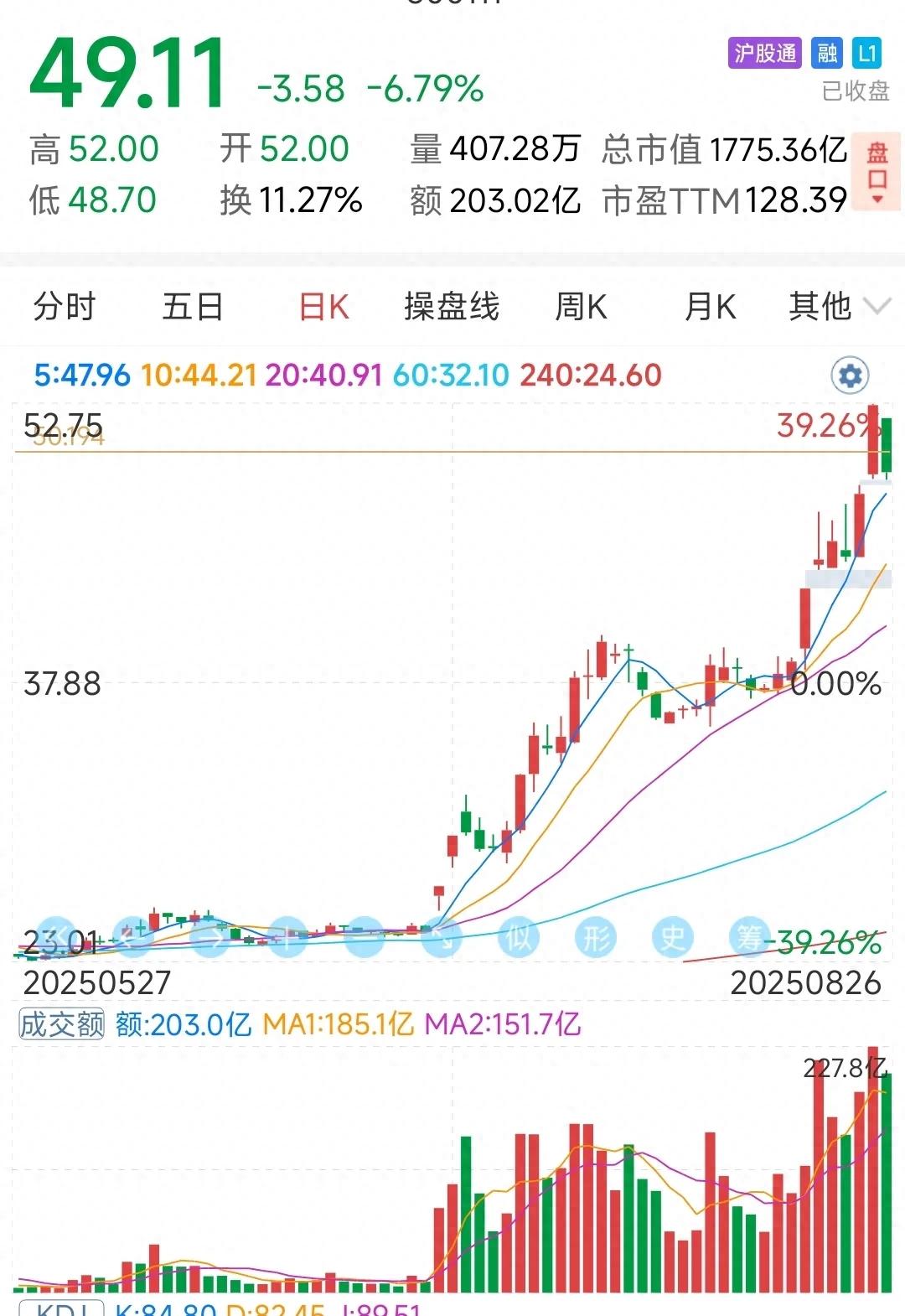Expand the 其他 chart period dropdown
The width and height of the screenshot is (905, 1316).
pos(838,307)
